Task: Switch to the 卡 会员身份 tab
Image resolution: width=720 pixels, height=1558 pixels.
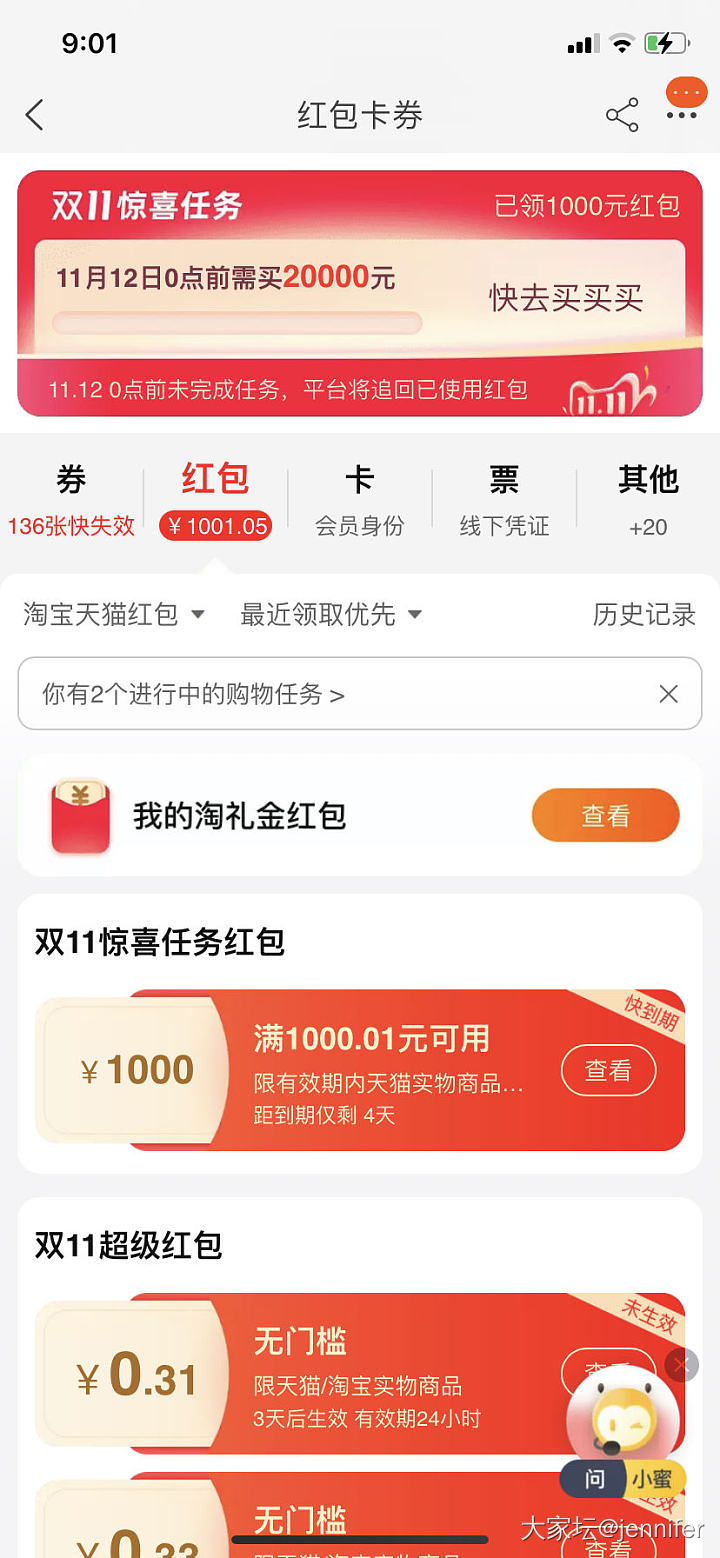Action: point(359,499)
